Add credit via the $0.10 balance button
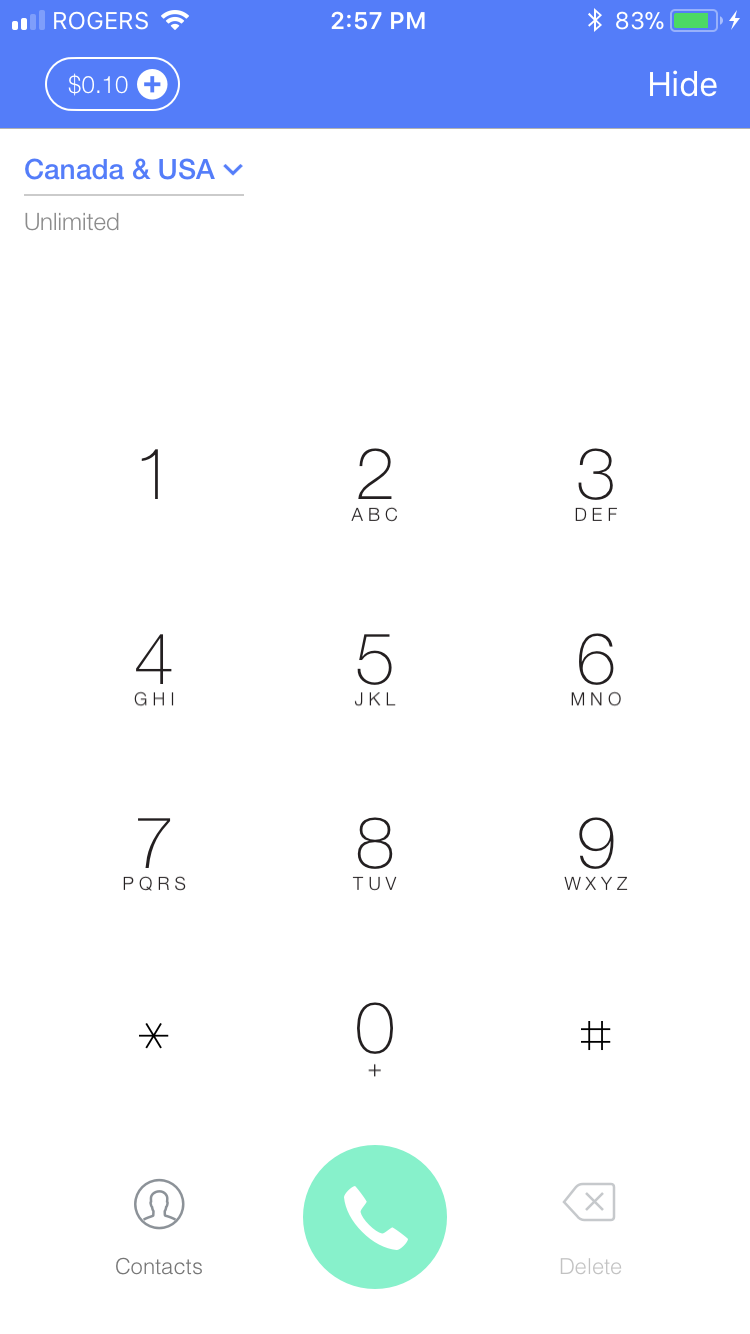Screen dimensions: 750x1334 click(x=112, y=85)
